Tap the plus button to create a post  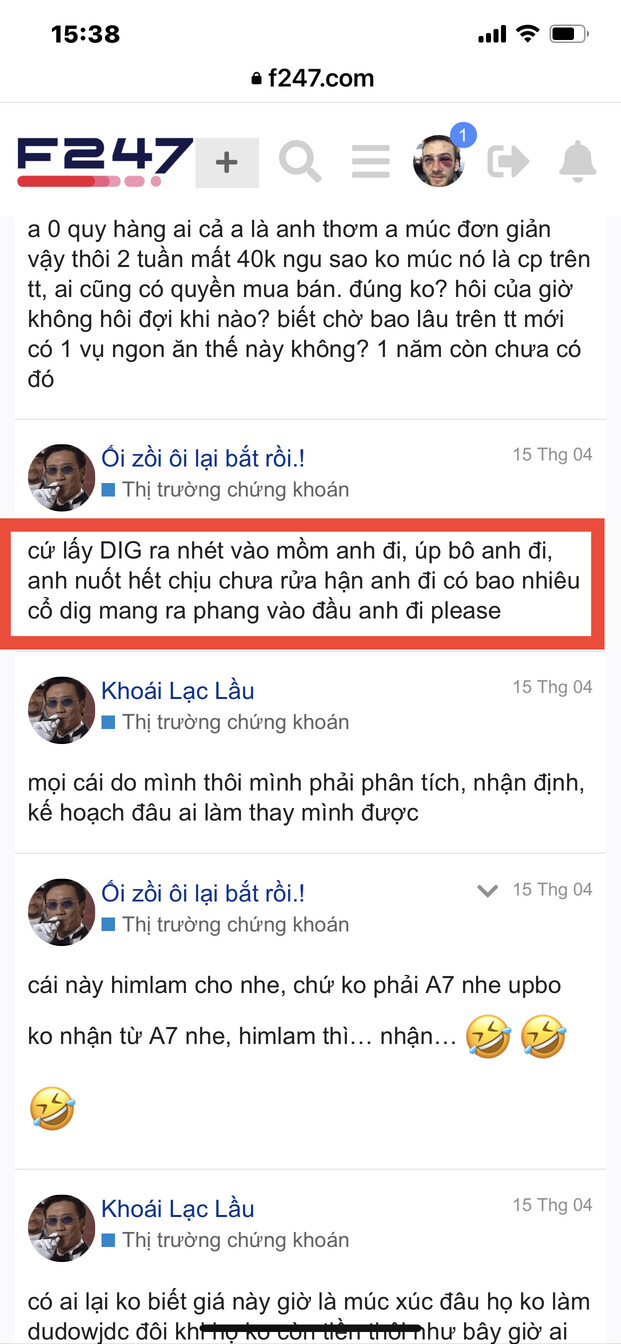point(227,162)
